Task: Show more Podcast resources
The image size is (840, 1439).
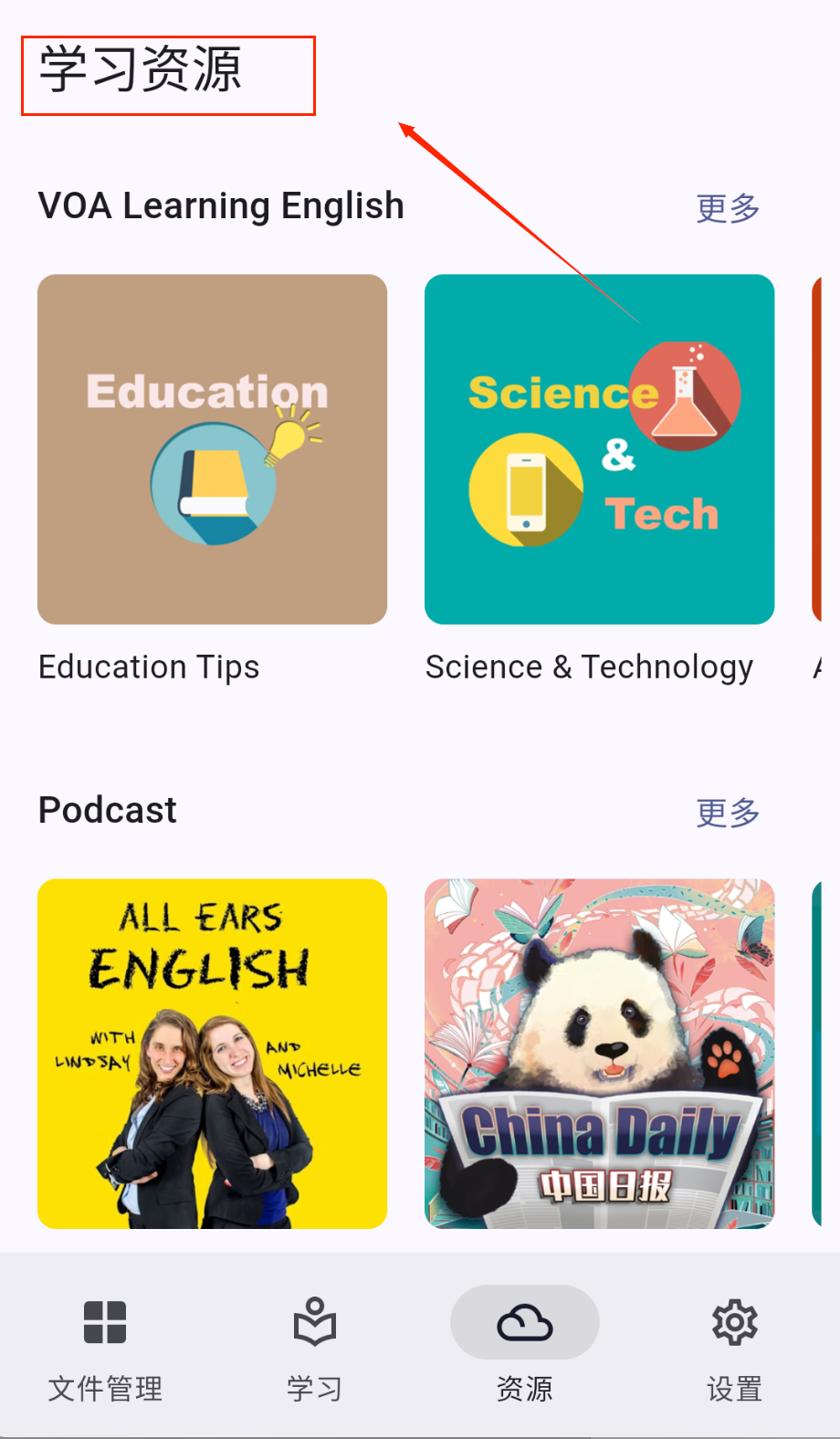Action: 728,812
